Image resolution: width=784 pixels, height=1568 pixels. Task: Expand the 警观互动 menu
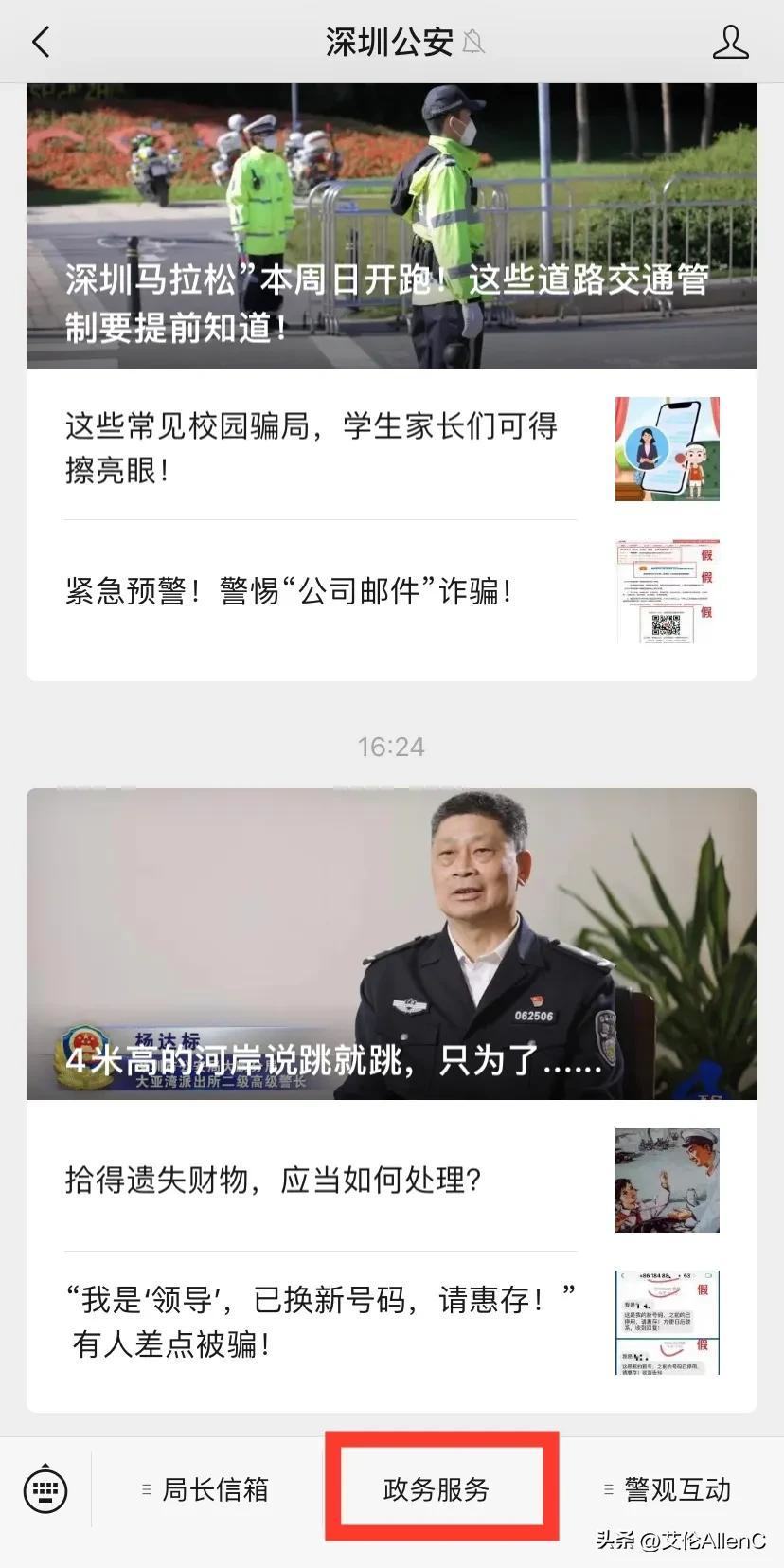click(668, 1489)
